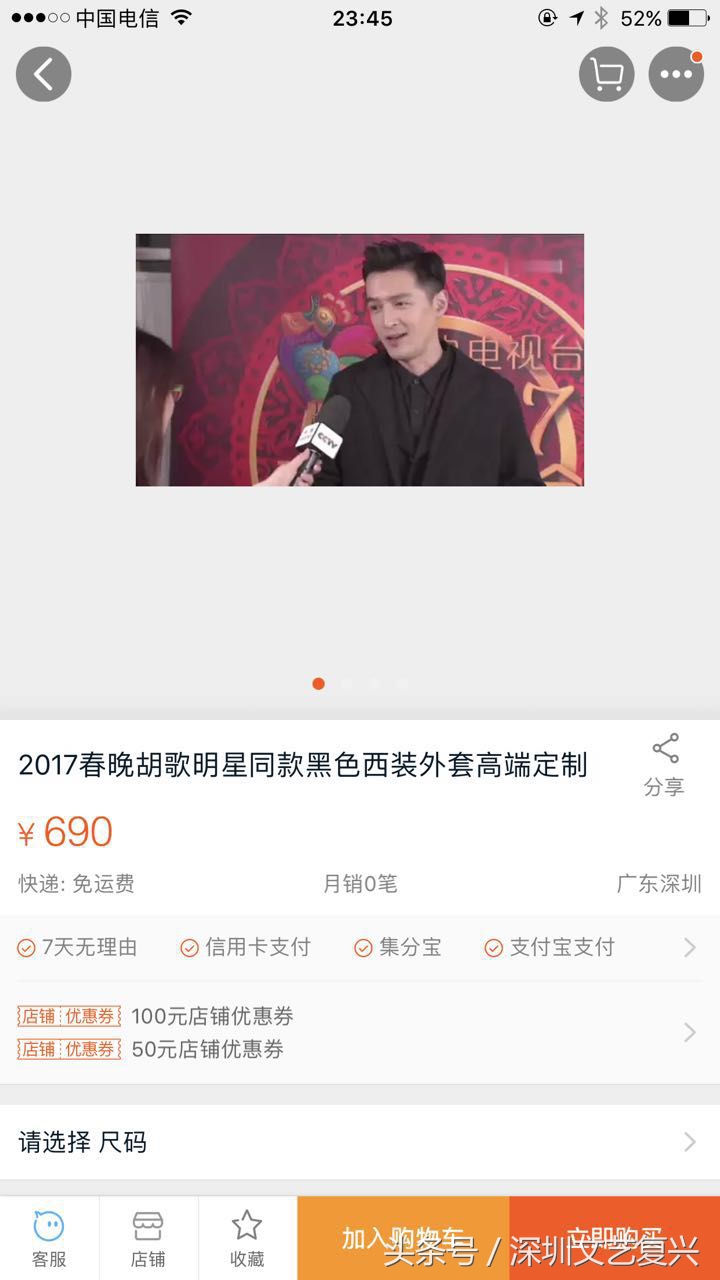Select the first carousel dot indicator
Image resolution: width=720 pixels, height=1280 pixels.
(x=318, y=683)
